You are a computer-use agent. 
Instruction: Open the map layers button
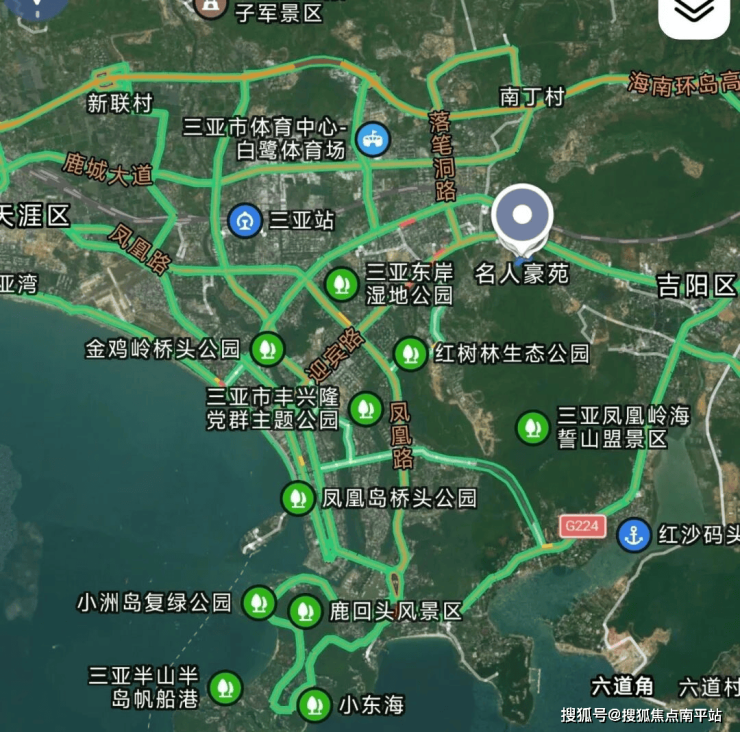click(x=693, y=12)
